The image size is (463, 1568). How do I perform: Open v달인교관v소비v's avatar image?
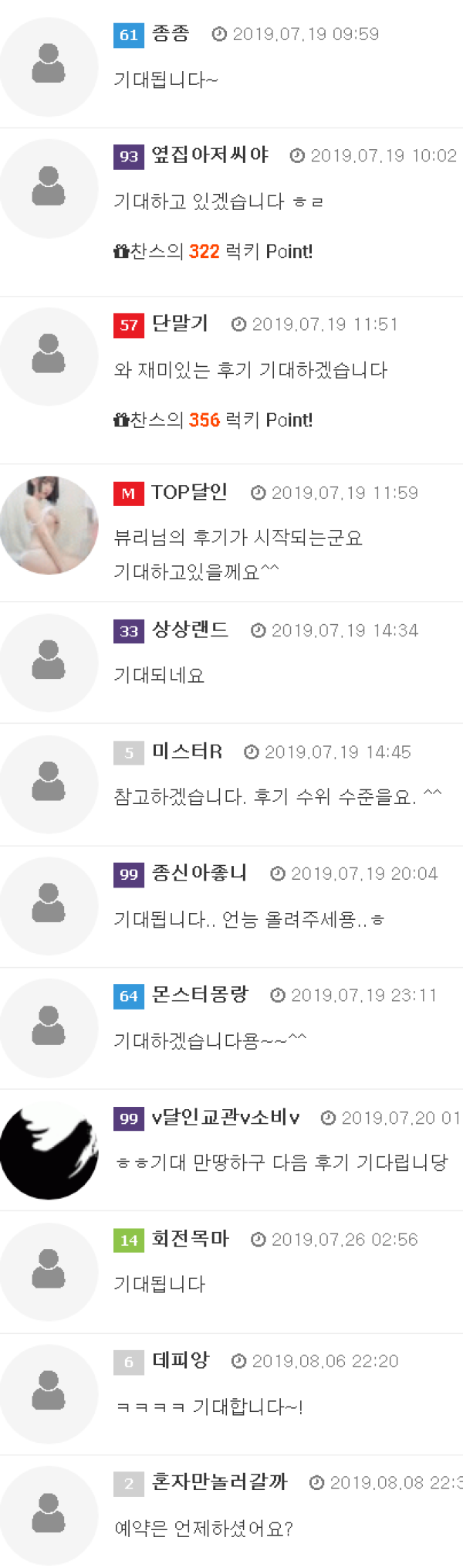click(49, 1150)
